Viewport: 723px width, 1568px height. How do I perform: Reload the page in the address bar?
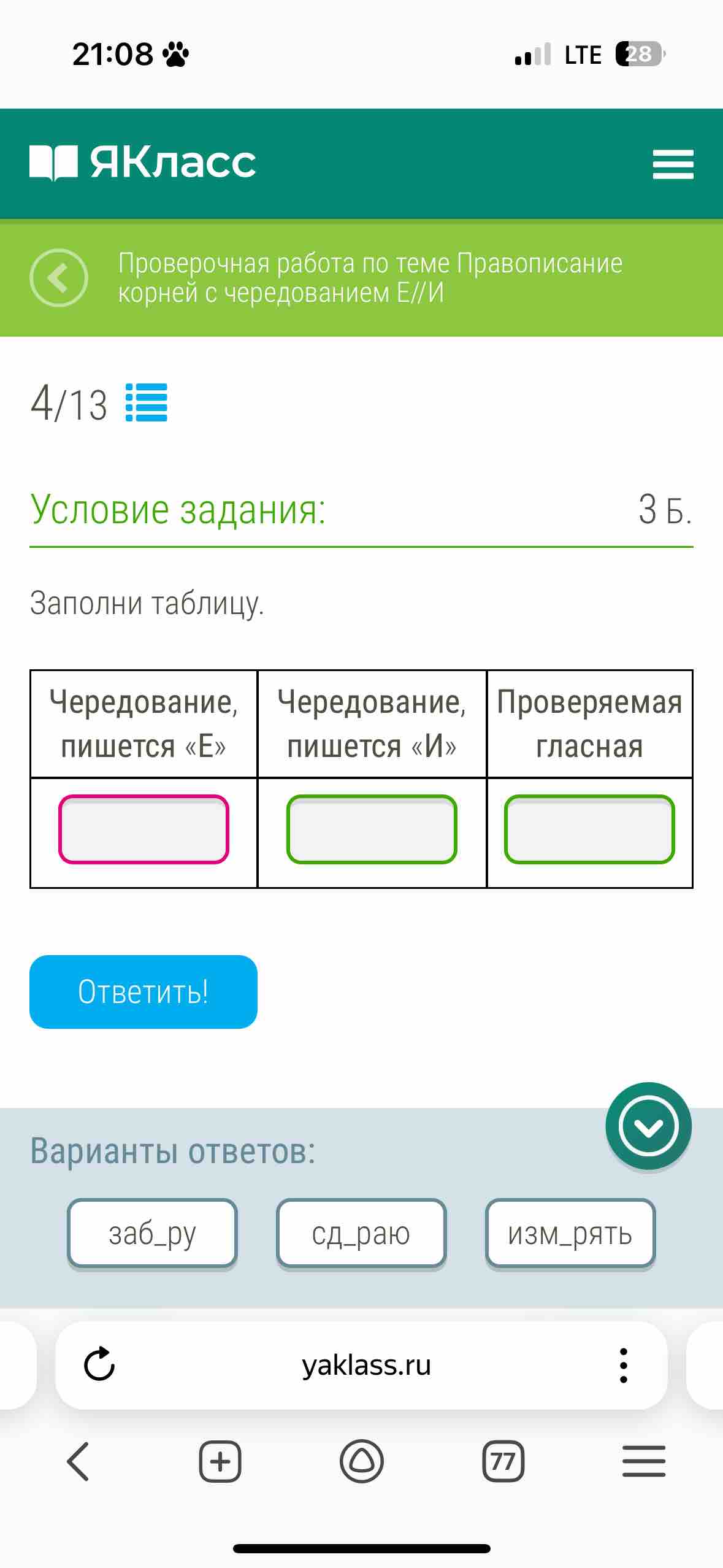coord(99,1364)
